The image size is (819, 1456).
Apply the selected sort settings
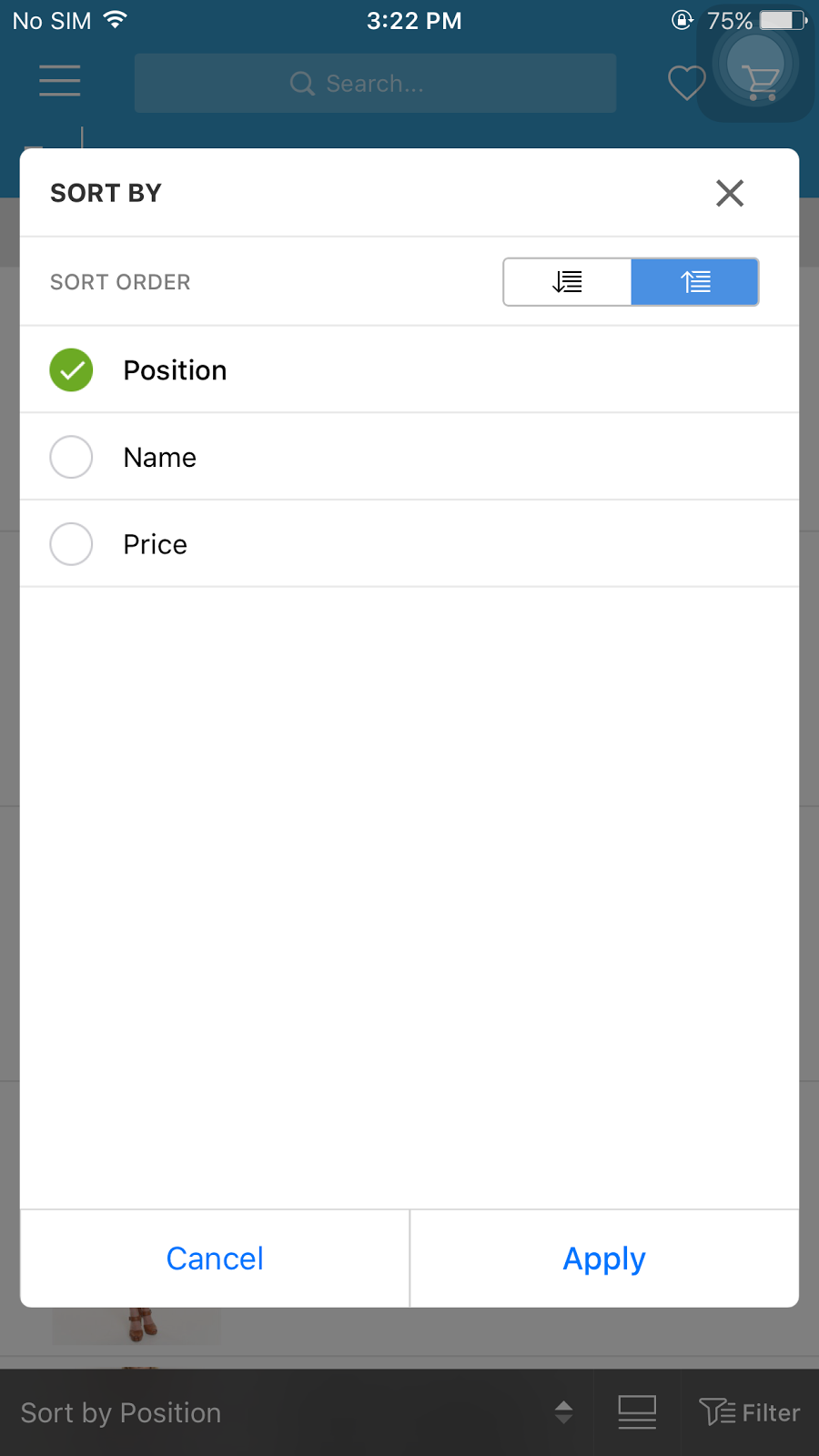[x=604, y=1259]
